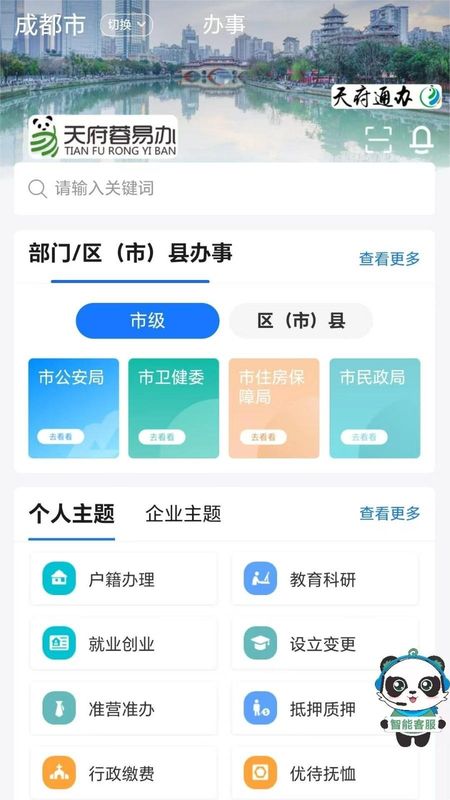Switch to the 区（市）县 segment

click(x=301, y=321)
